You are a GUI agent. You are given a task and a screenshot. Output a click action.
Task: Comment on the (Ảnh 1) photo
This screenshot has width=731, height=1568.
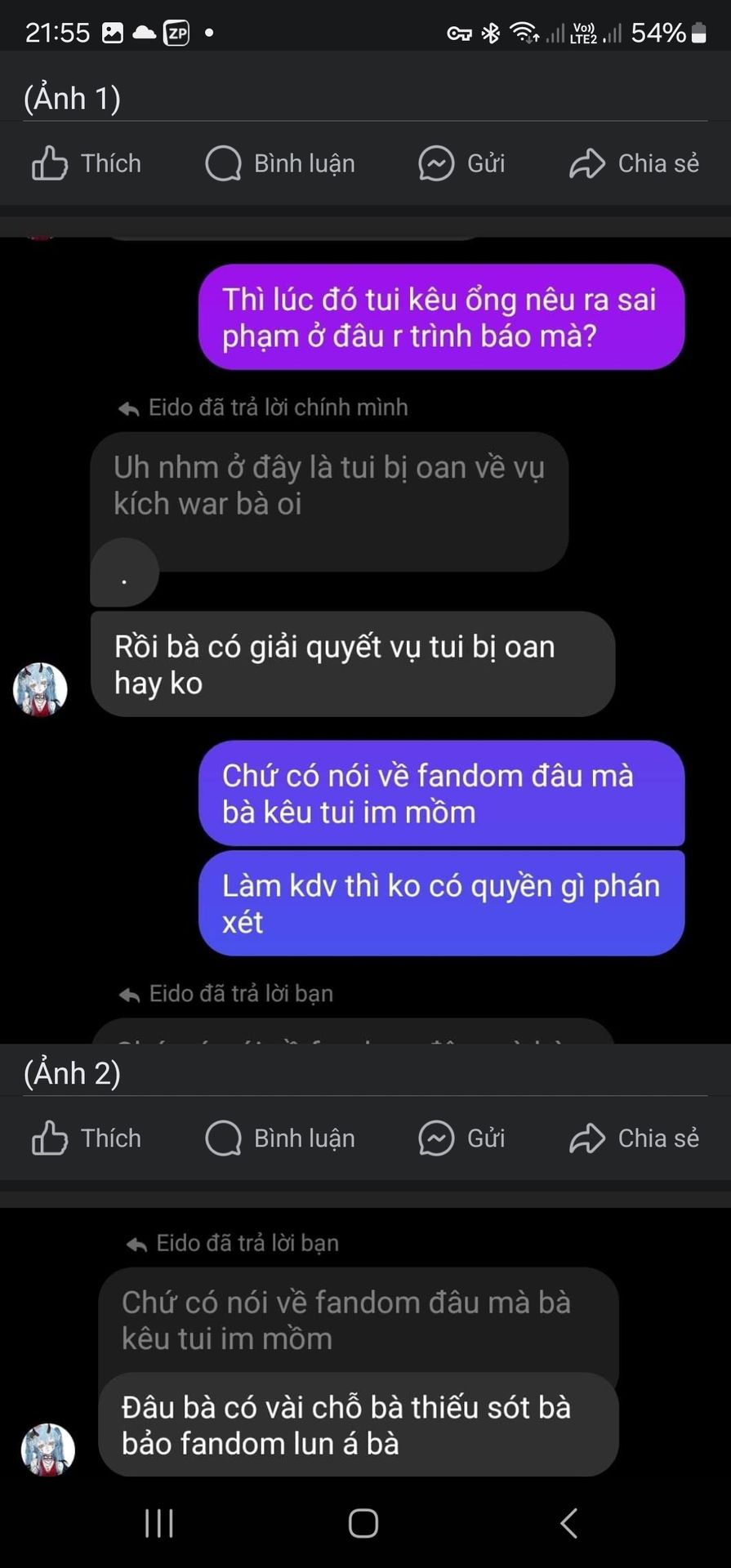point(280,163)
